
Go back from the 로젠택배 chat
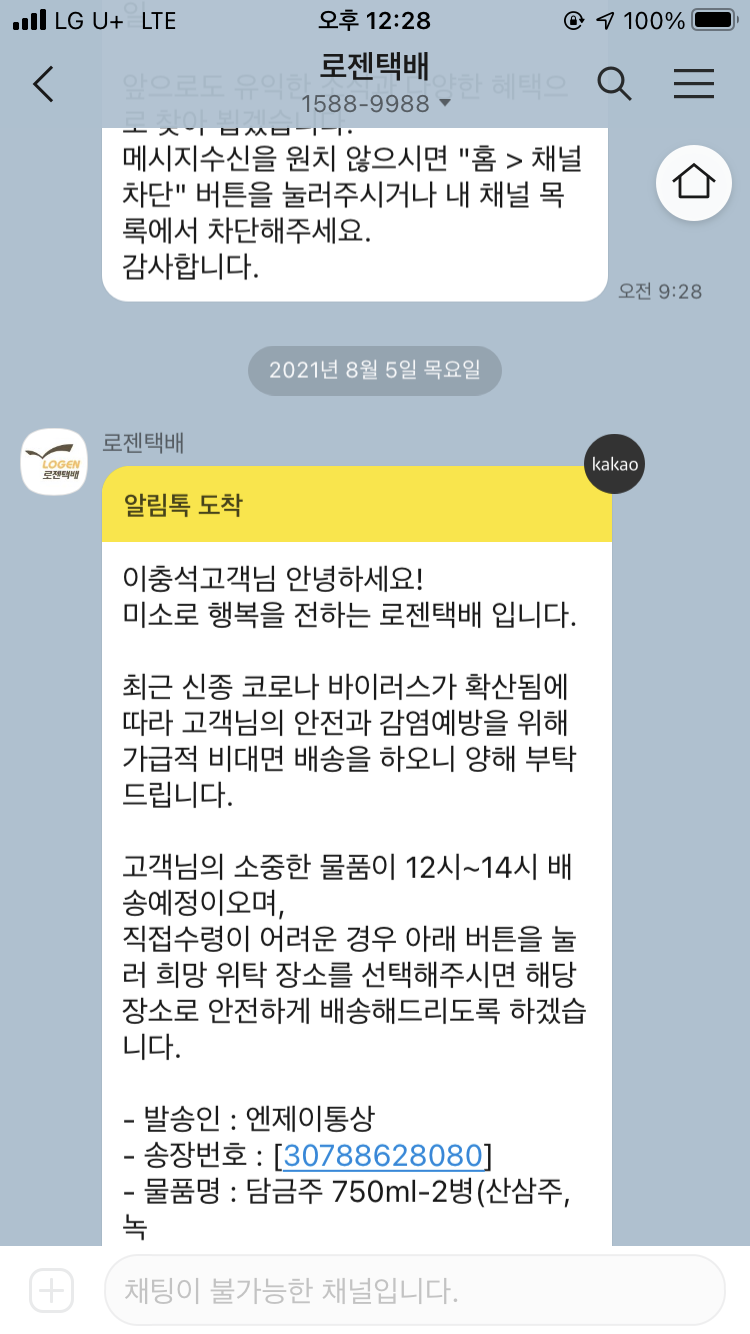43,85
